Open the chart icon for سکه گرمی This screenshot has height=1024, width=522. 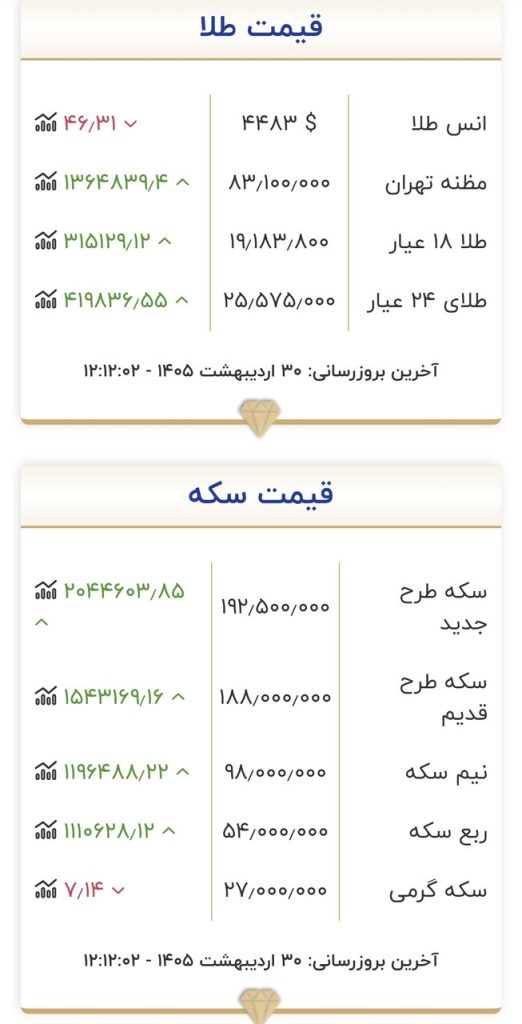pyautogui.click(x=46, y=889)
